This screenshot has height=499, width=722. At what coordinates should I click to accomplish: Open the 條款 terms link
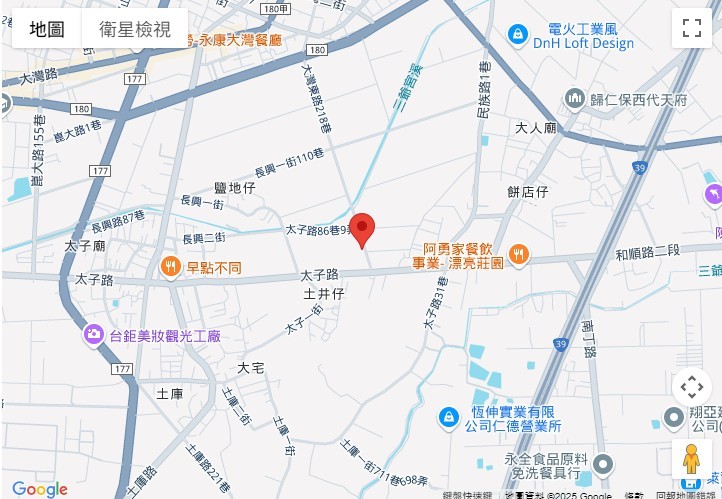634,495
